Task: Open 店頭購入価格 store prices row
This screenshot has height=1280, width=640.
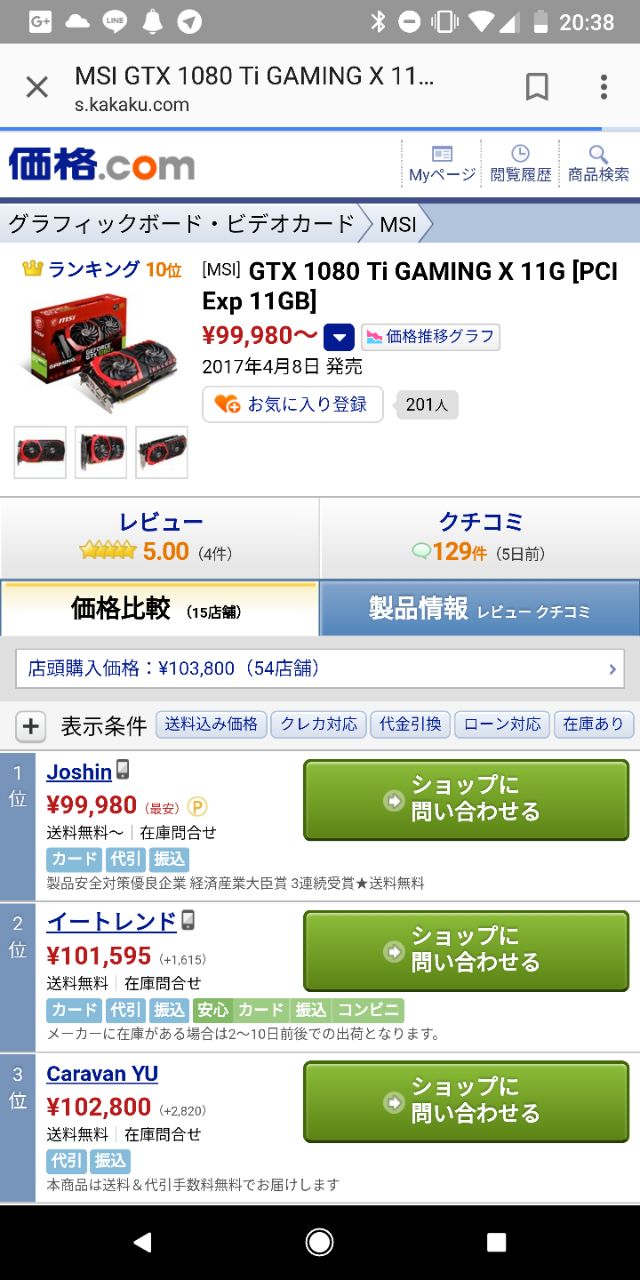Action: point(320,668)
